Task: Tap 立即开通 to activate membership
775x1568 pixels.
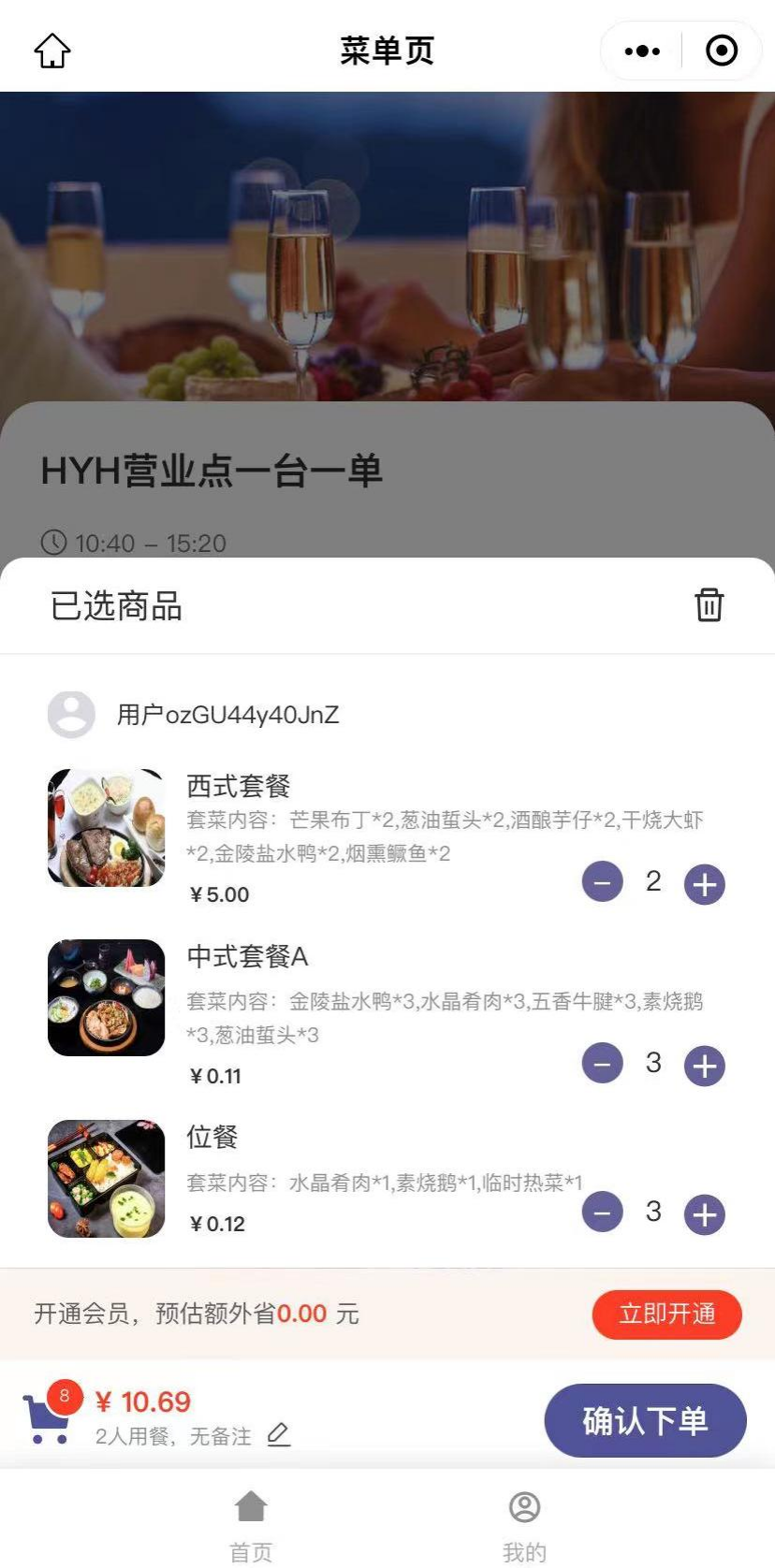Action: click(x=666, y=1314)
